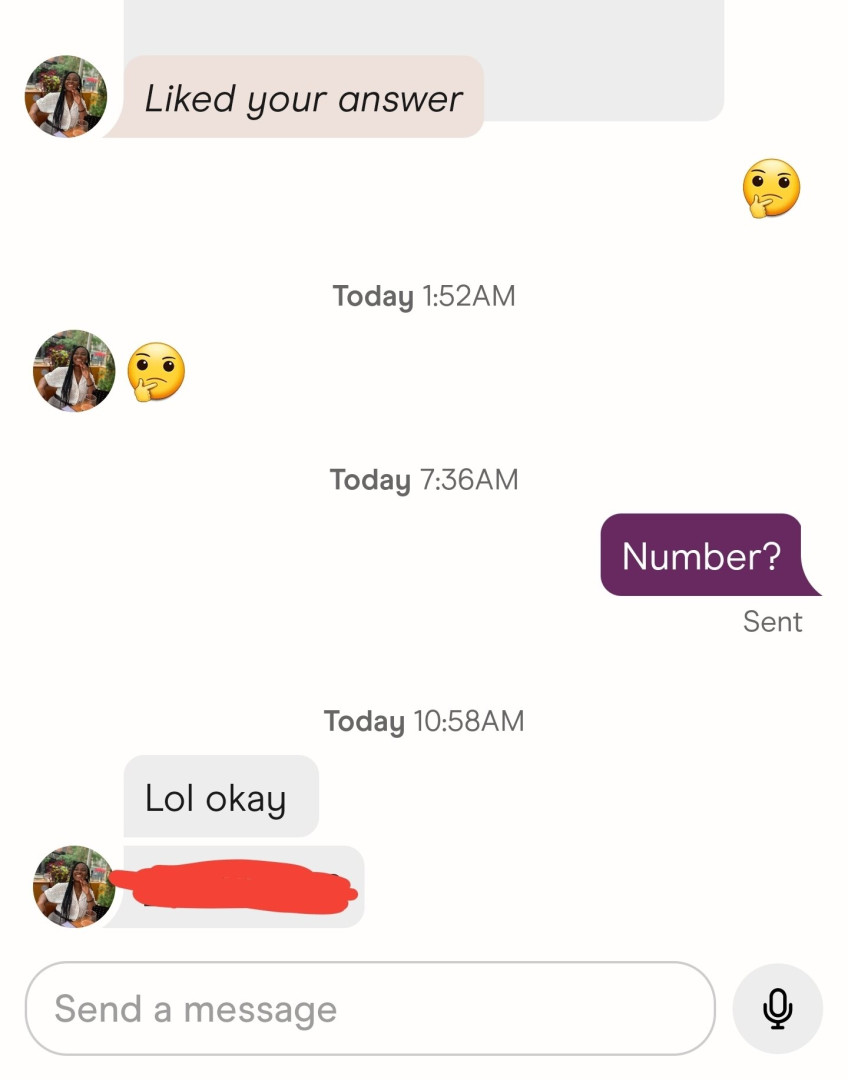This screenshot has width=848, height=1080.
Task: Open the profile photo beside Liked your answer
Action: point(66,96)
